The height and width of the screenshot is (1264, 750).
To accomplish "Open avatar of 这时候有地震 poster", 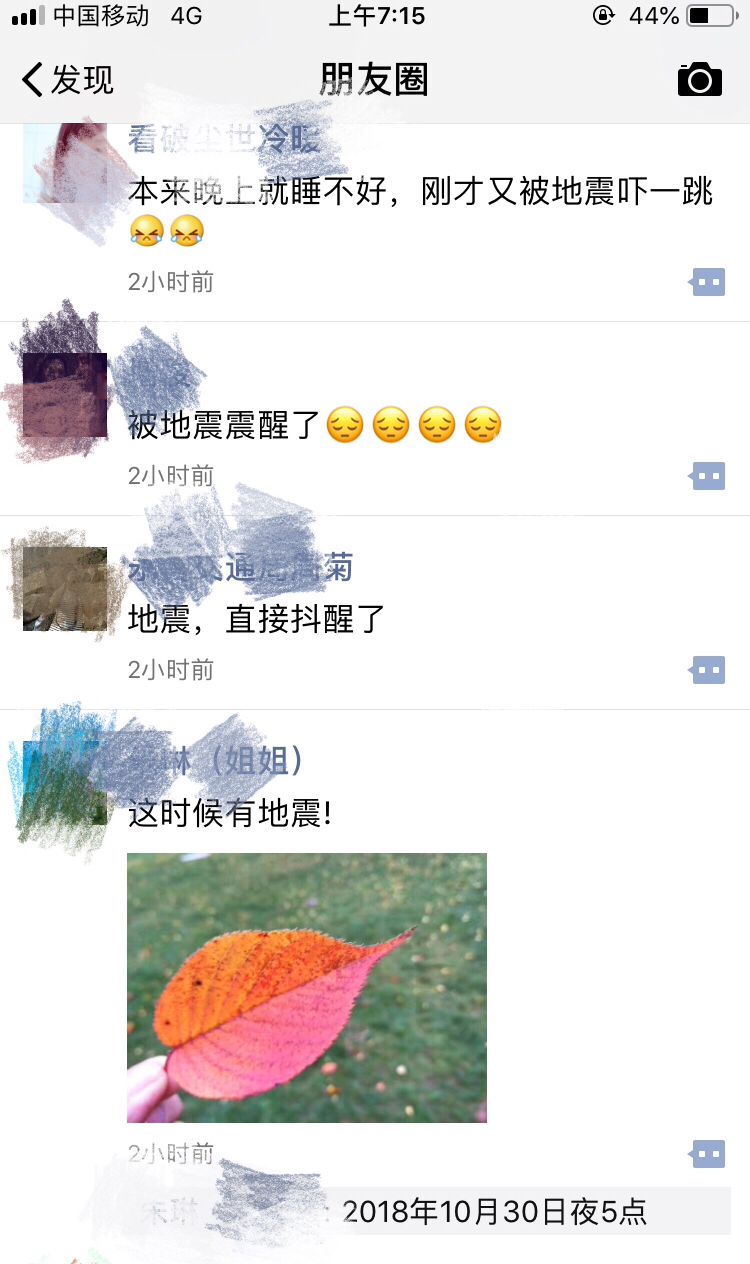I will pos(65,783).
